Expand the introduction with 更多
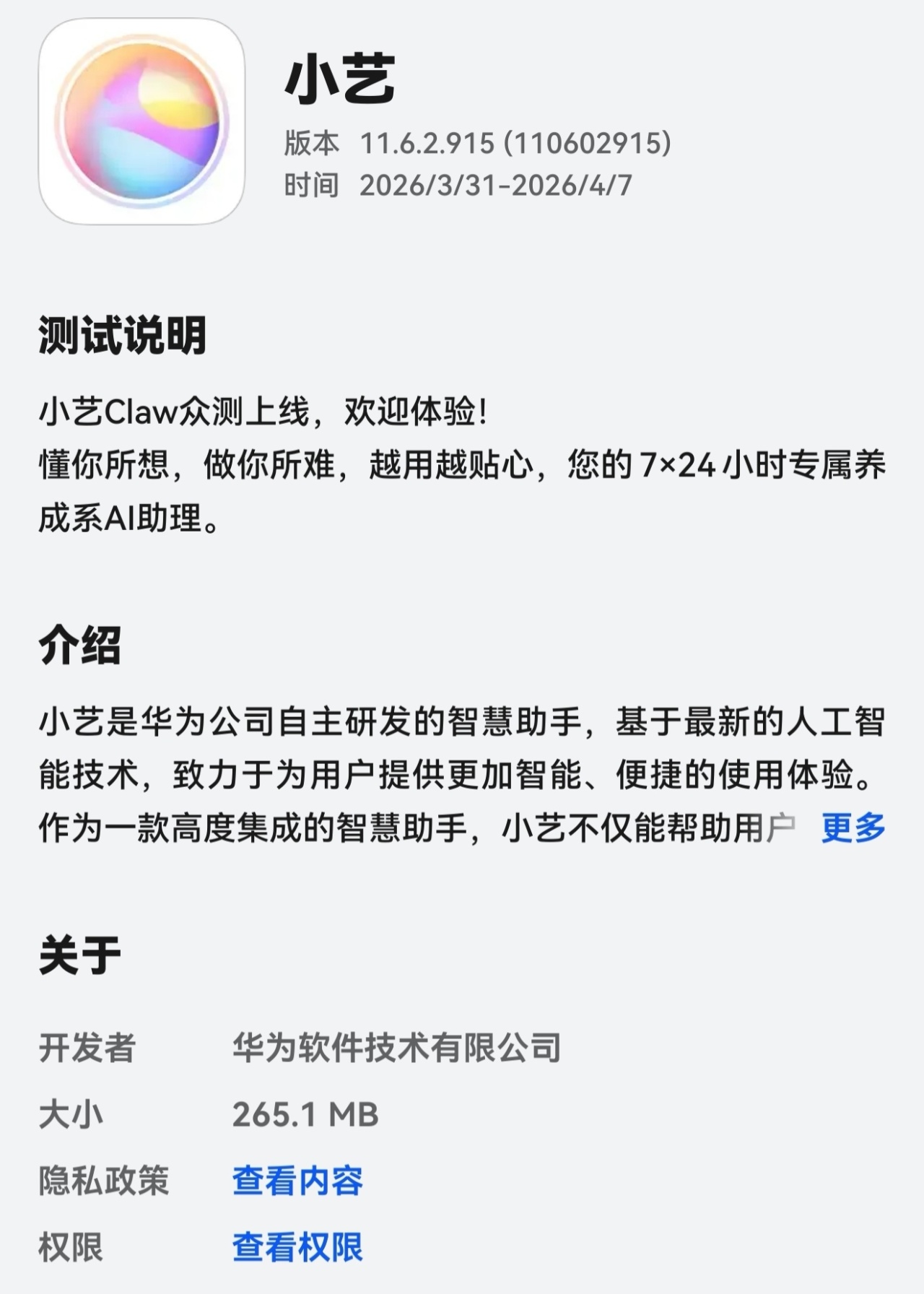924x1294 pixels. (853, 828)
